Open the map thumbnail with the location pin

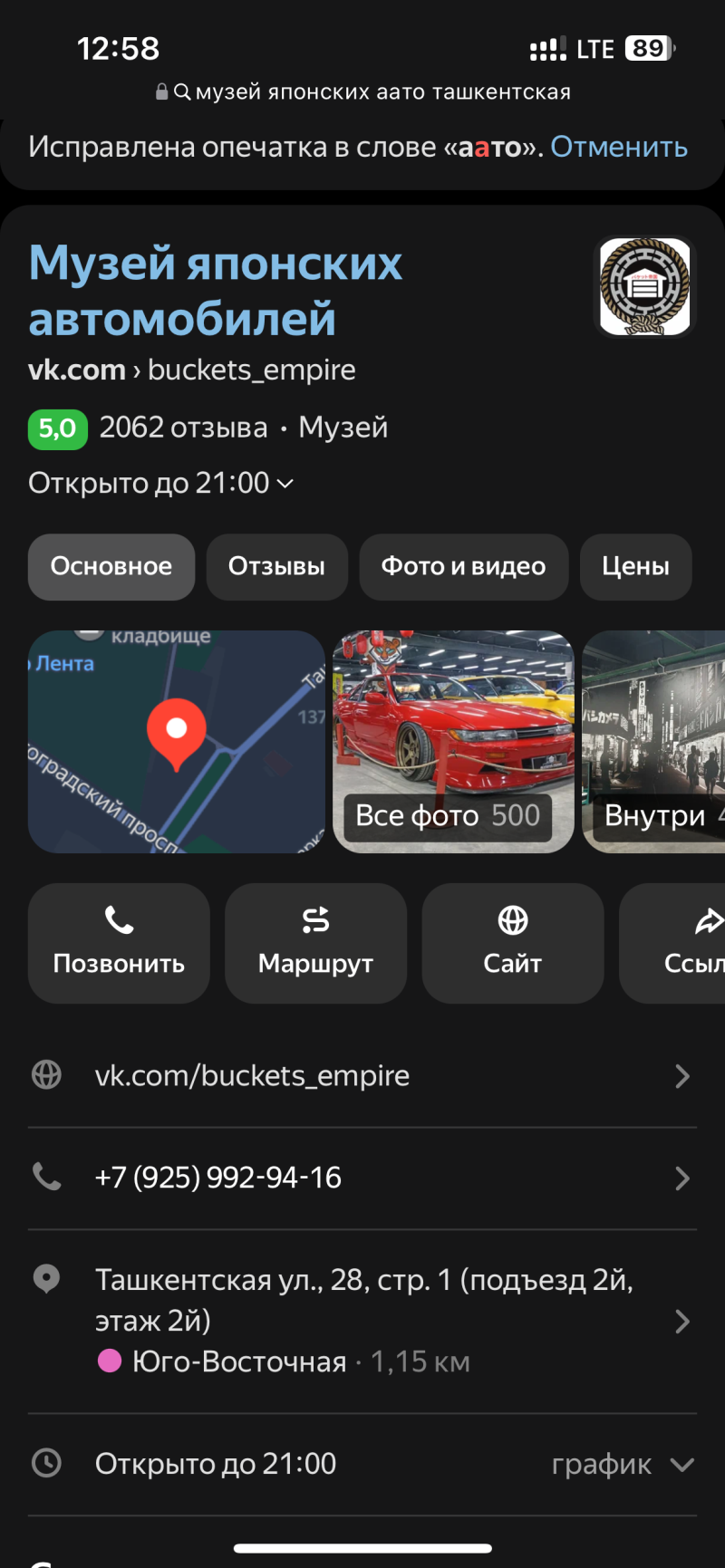tap(176, 741)
